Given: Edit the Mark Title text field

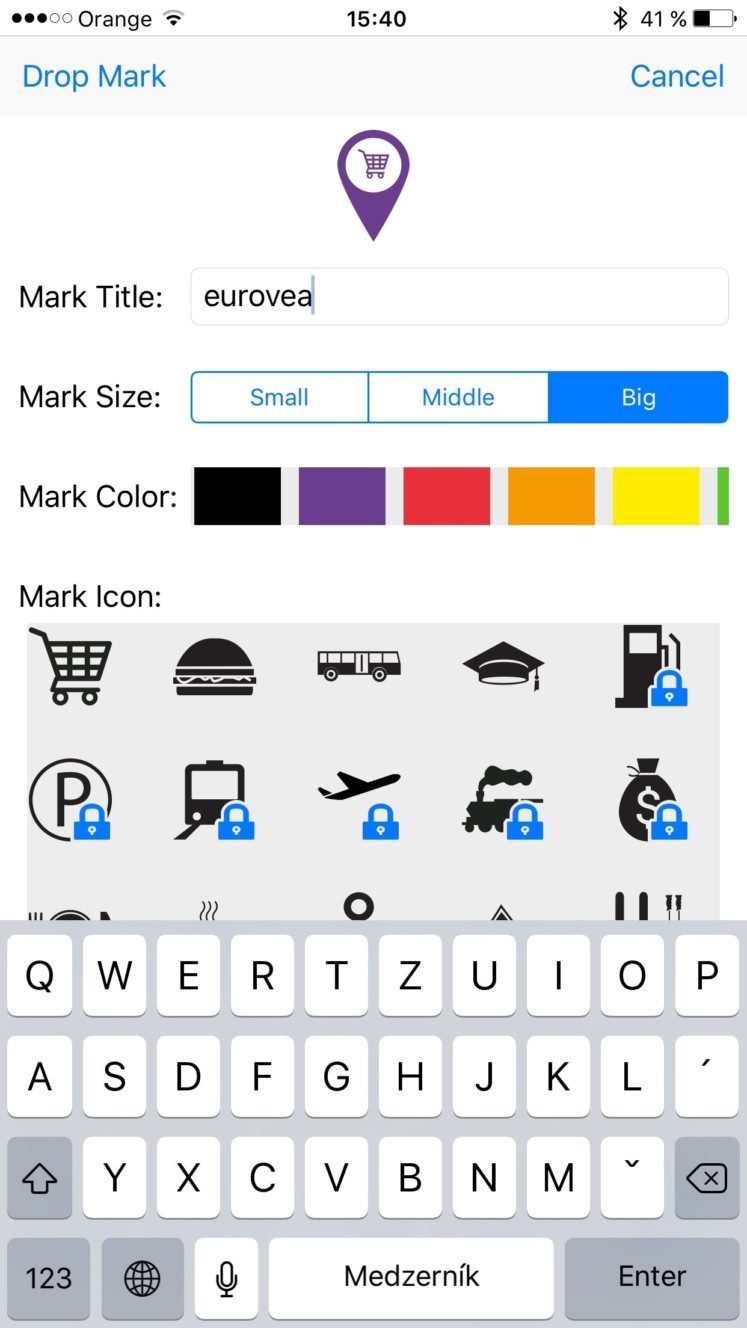Looking at the screenshot, I should [459, 296].
